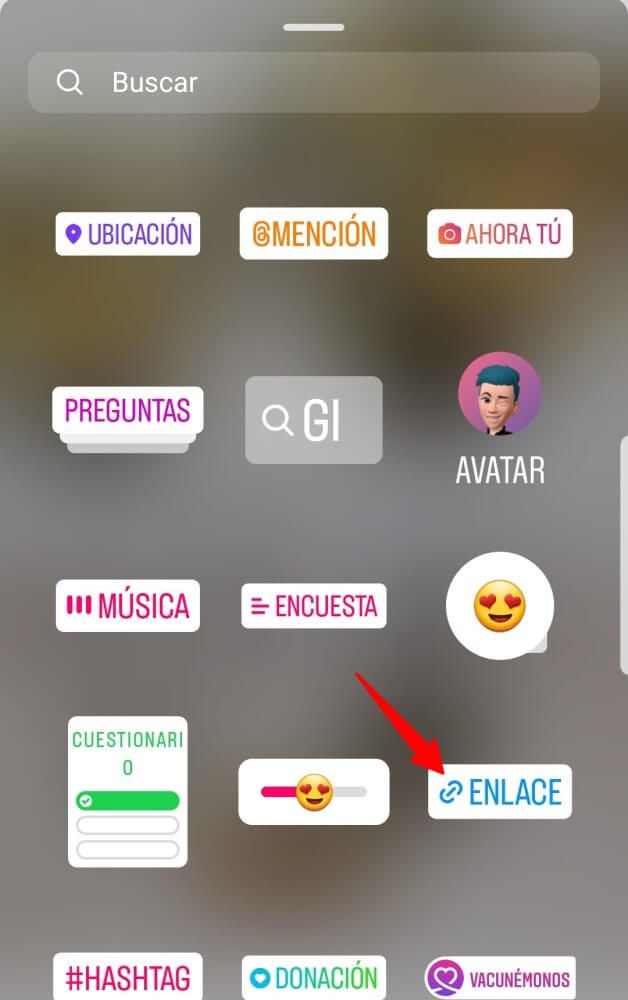Add the Música sticker
This screenshot has width=628, height=1000.
coord(128,606)
